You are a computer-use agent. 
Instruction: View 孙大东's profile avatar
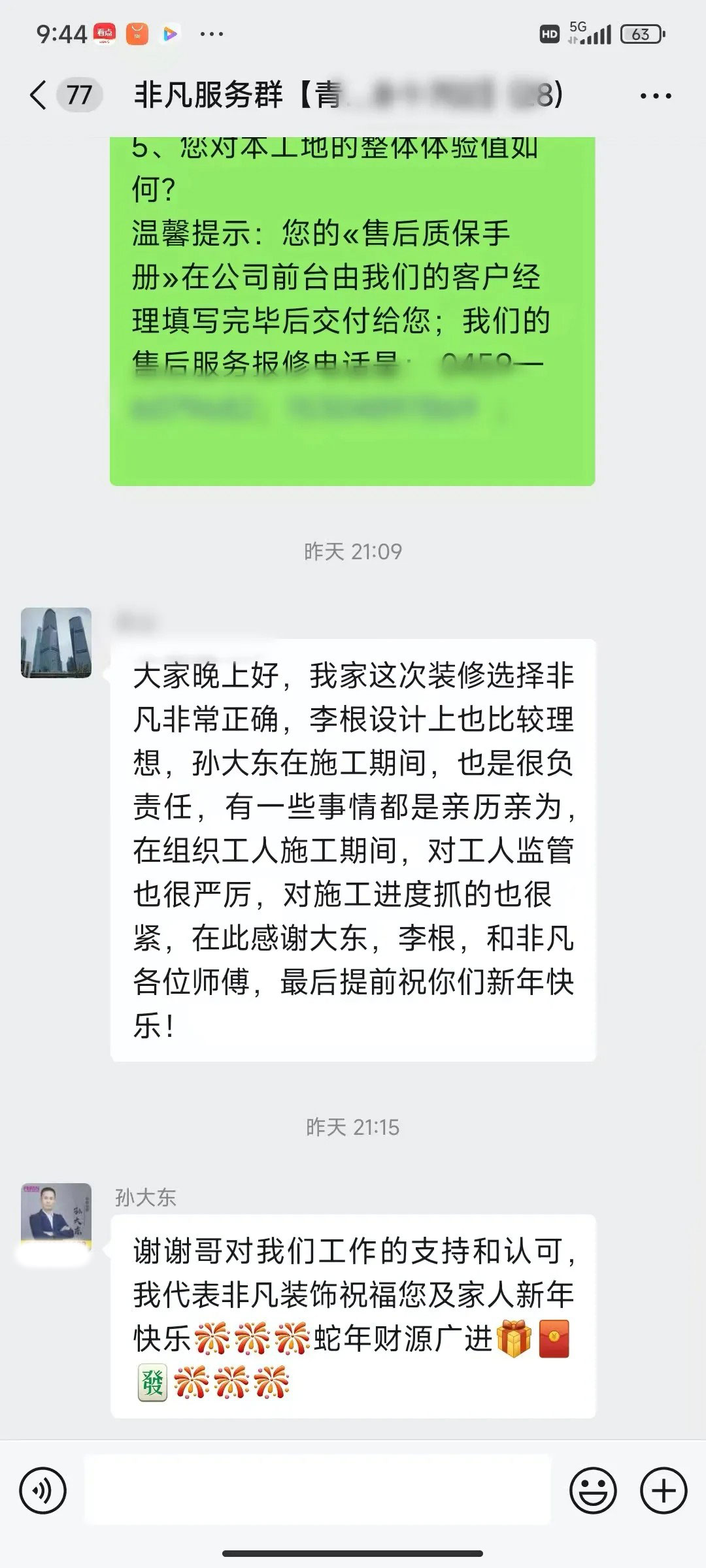coord(56,1217)
